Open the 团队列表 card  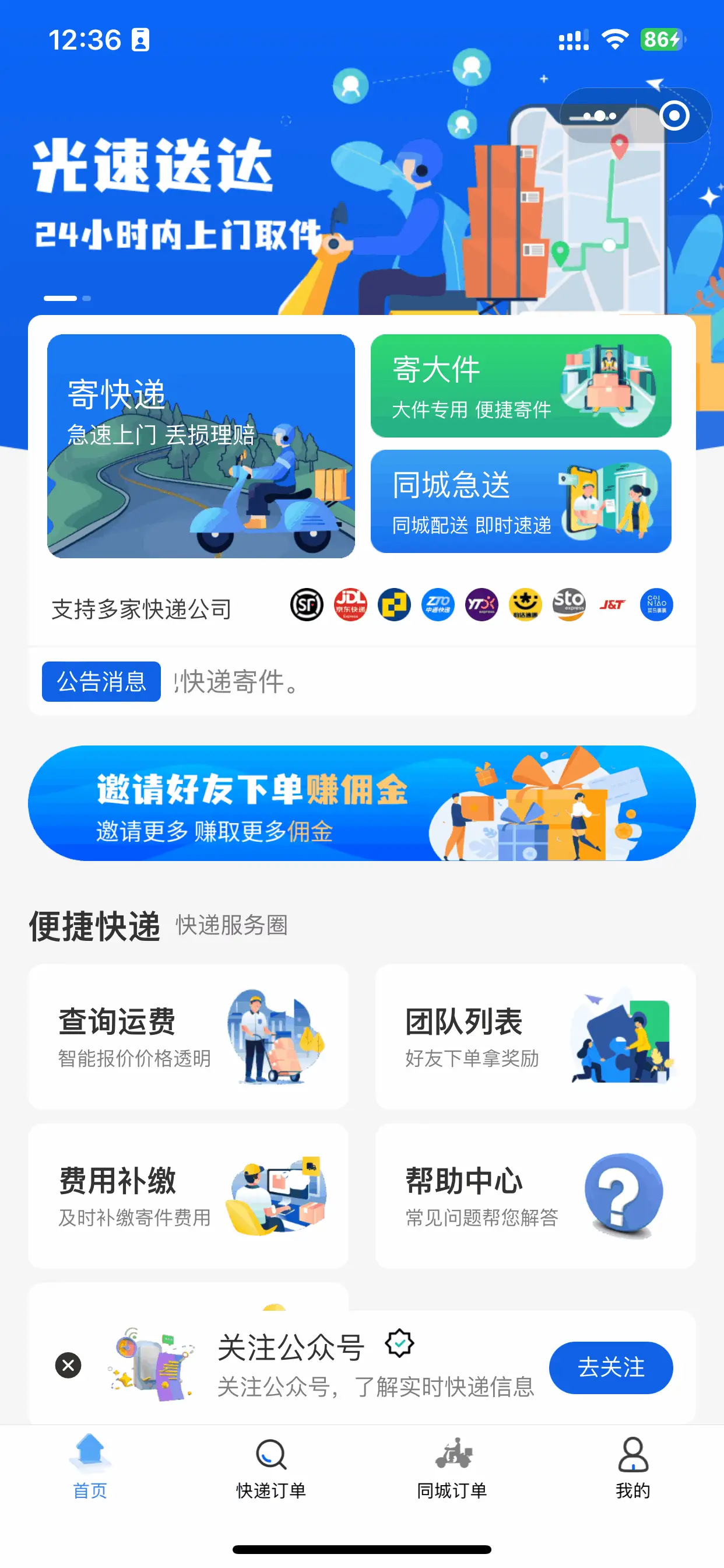coord(535,1036)
